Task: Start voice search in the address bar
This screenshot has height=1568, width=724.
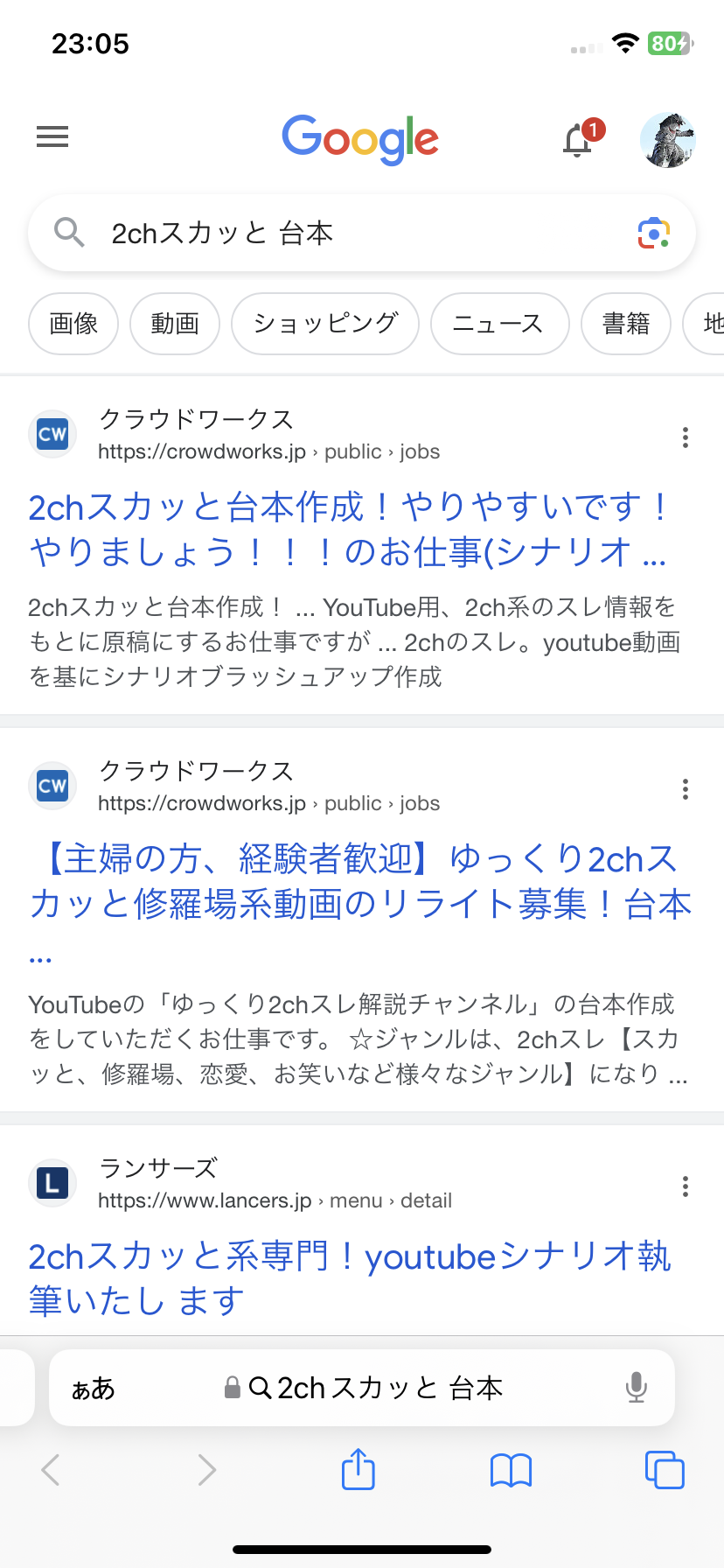Action: tap(637, 1388)
